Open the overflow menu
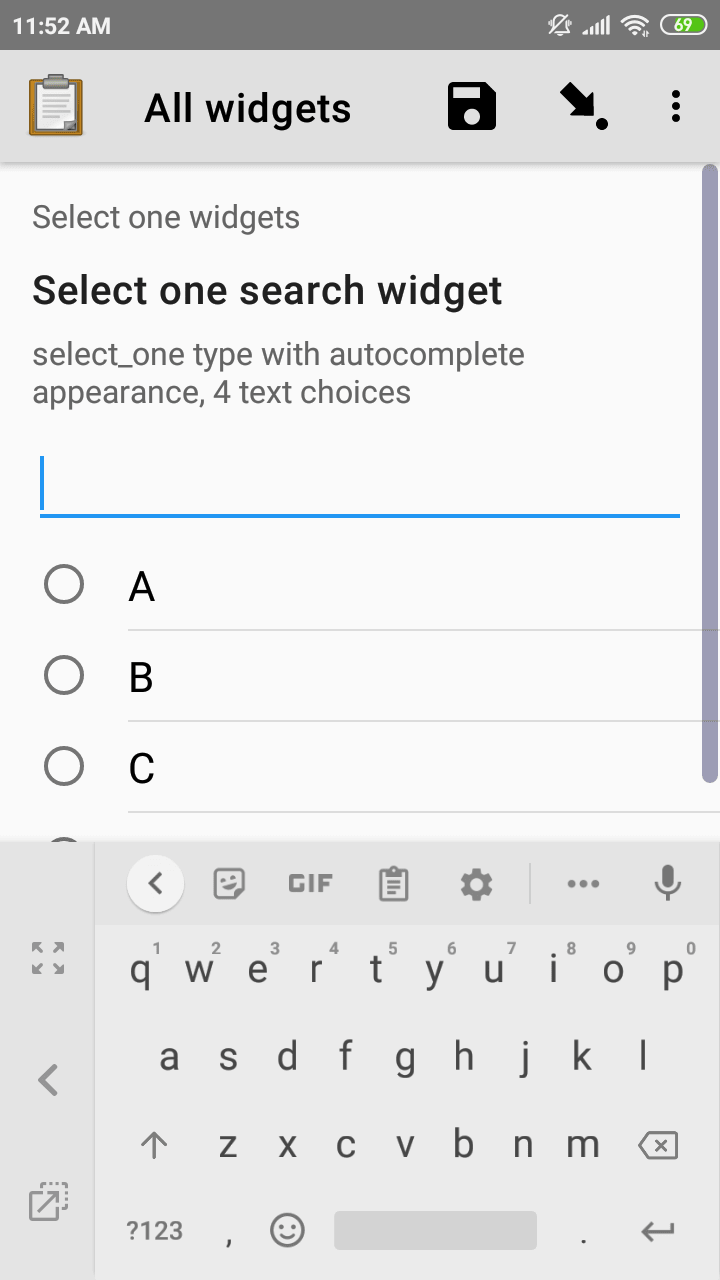Viewport: 720px width, 1280px height. 676,107
